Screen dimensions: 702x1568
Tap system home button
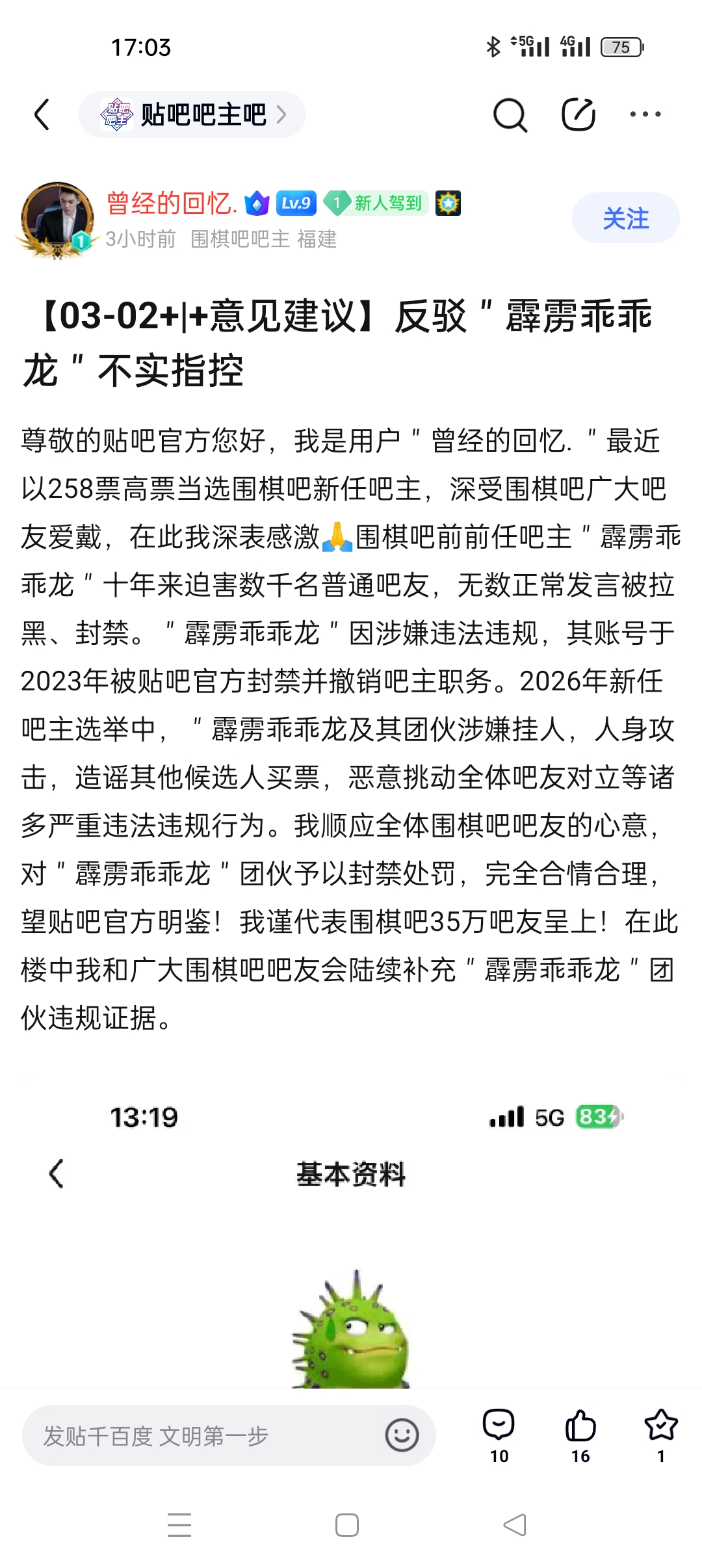(347, 1525)
